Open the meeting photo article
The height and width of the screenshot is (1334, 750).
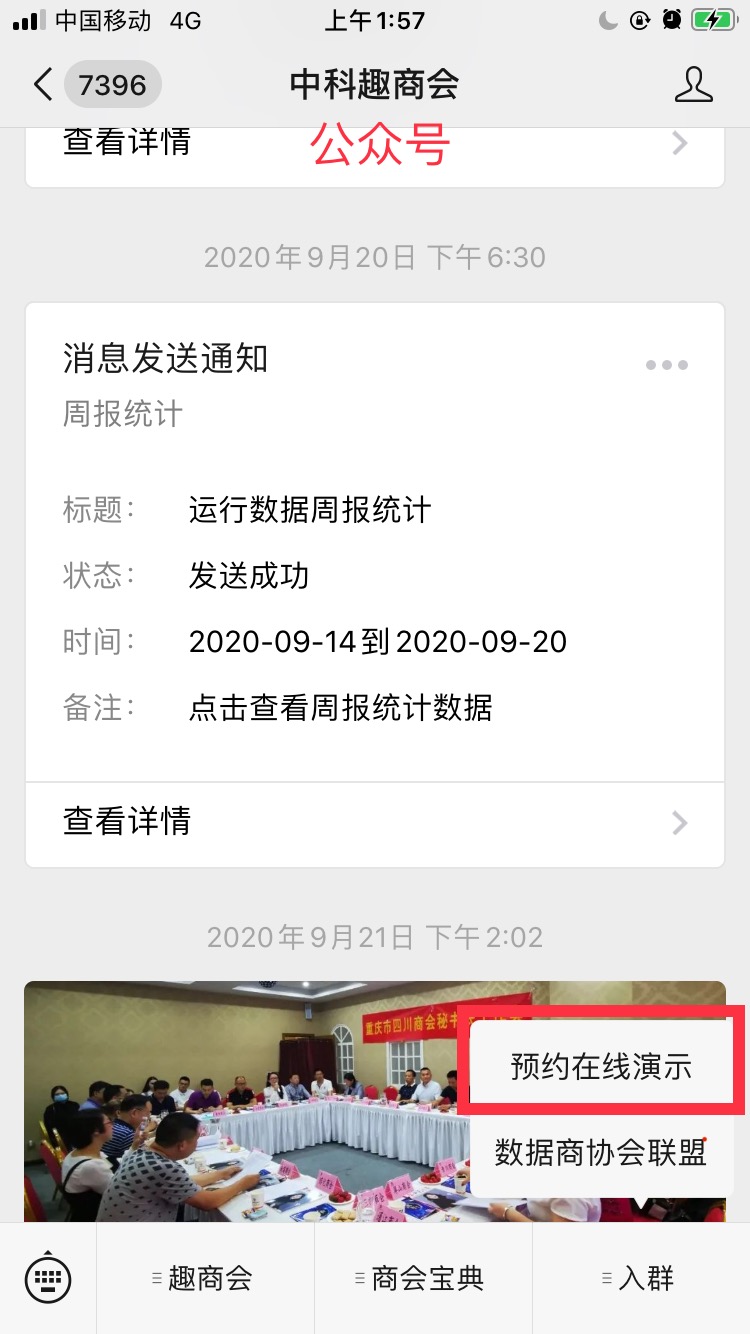[x=240, y=1100]
